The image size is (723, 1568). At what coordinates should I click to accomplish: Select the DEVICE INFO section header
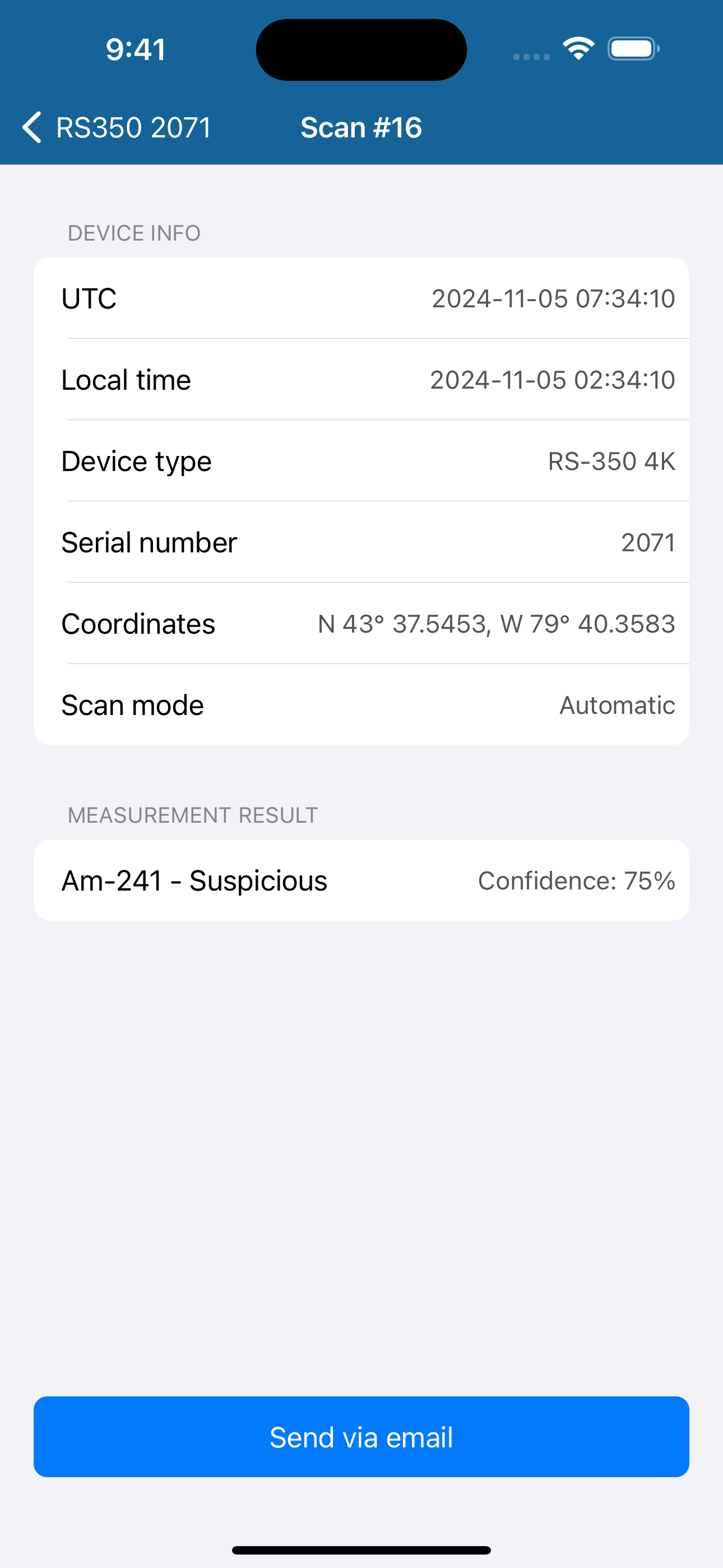(x=134, y=232)
